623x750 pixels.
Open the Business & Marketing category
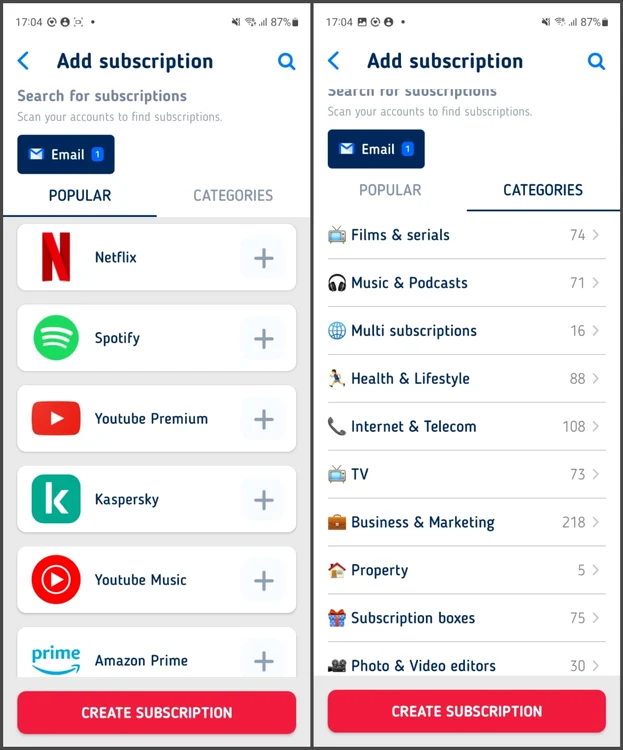point(466,522)
